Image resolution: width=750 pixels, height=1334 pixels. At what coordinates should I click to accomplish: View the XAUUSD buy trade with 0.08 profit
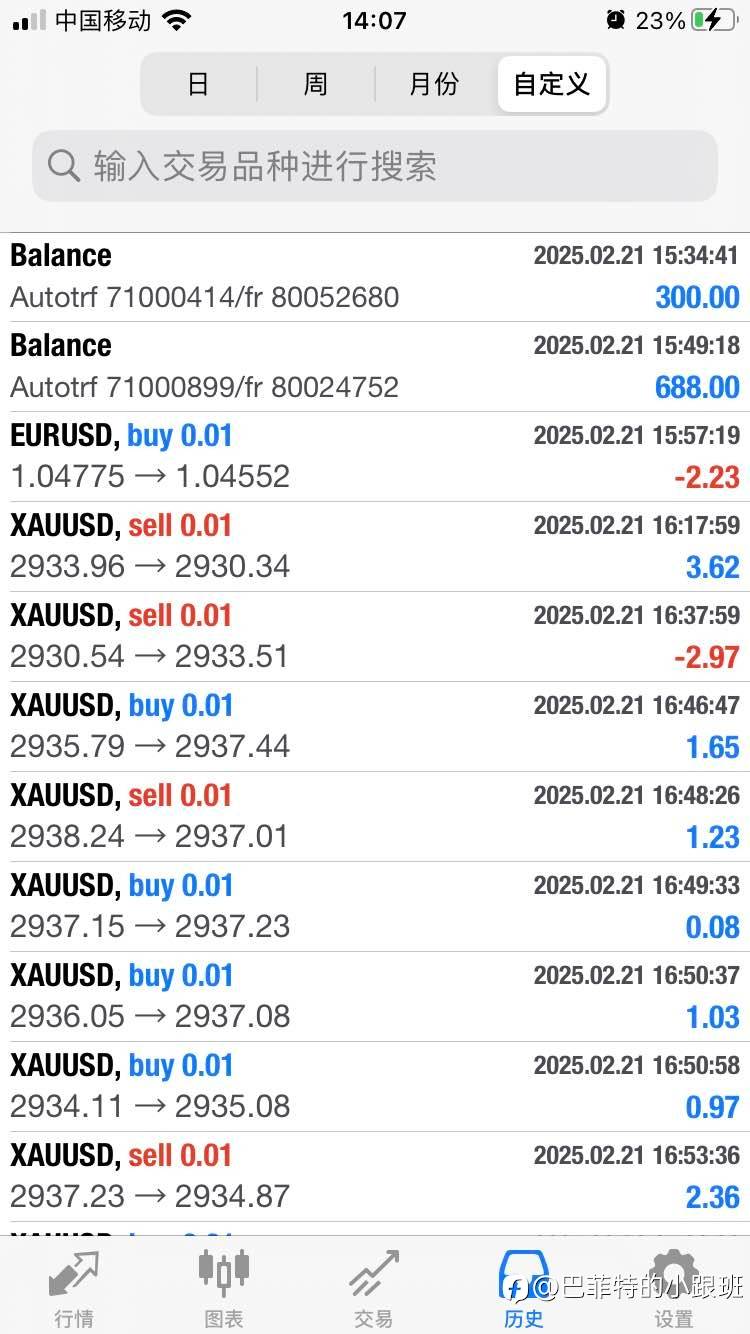click(x=375, y=907)
